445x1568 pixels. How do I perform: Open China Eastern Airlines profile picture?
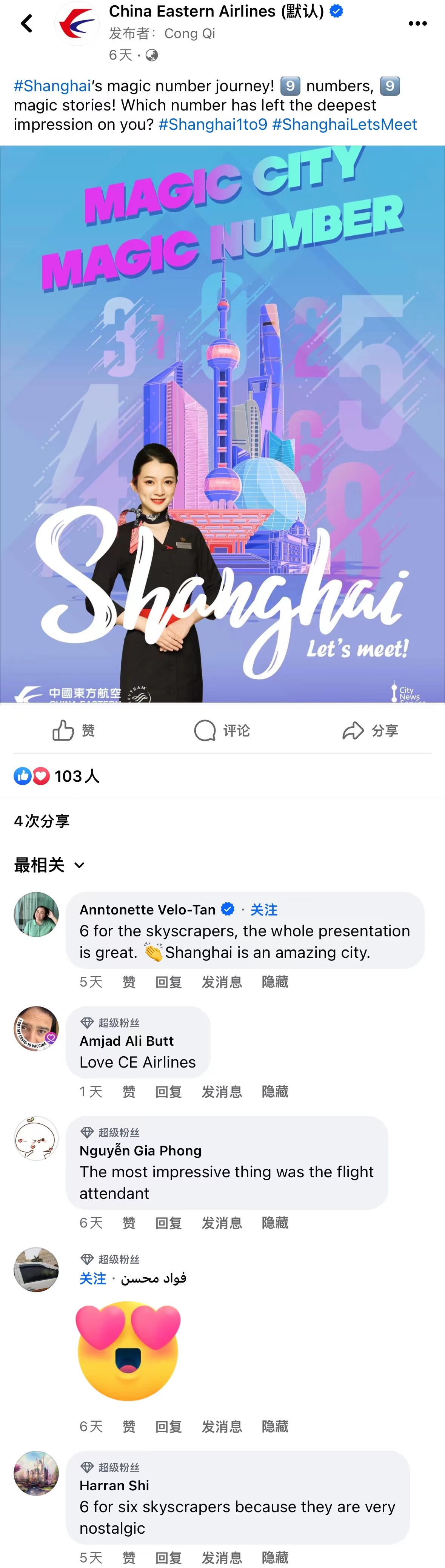[x=77, y=24]
